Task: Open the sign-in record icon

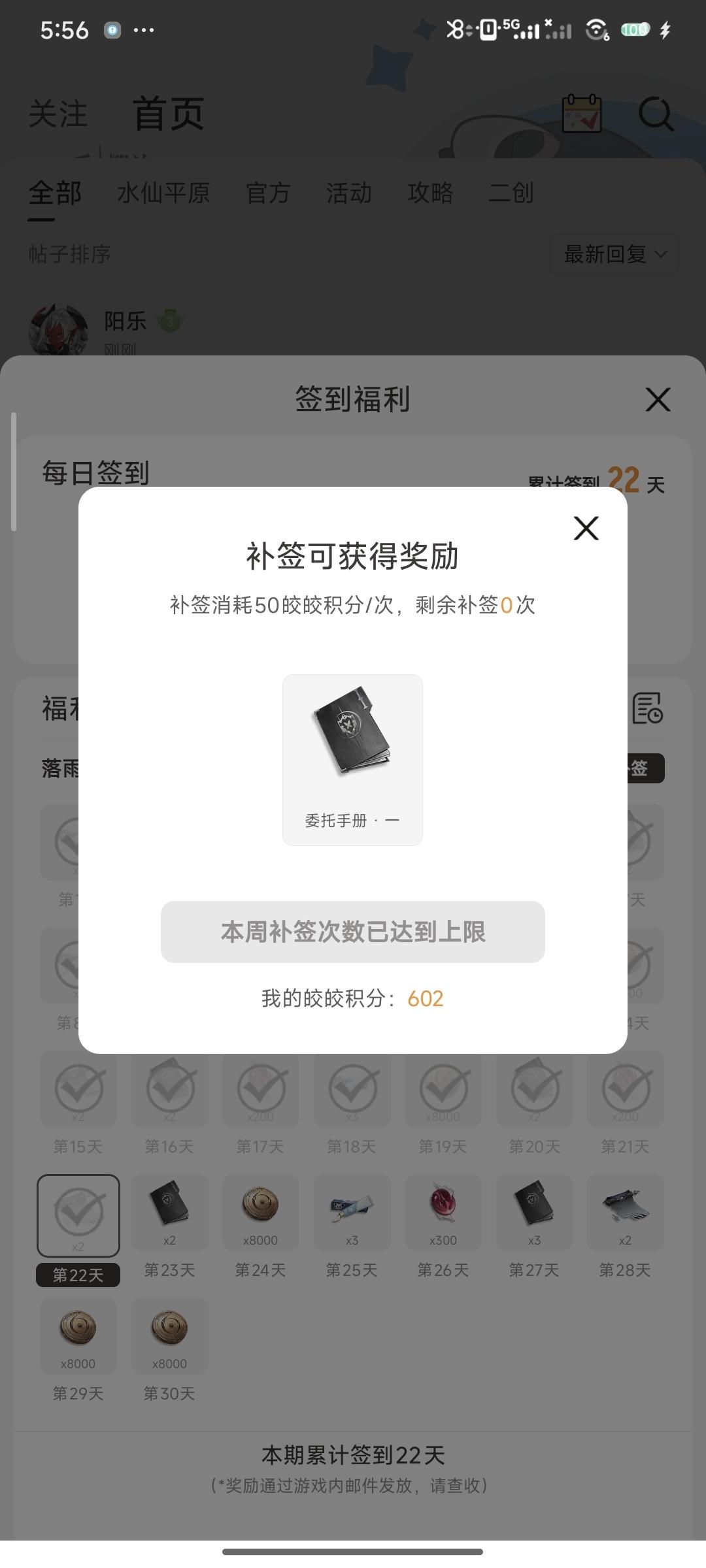Action: [647, 708]
